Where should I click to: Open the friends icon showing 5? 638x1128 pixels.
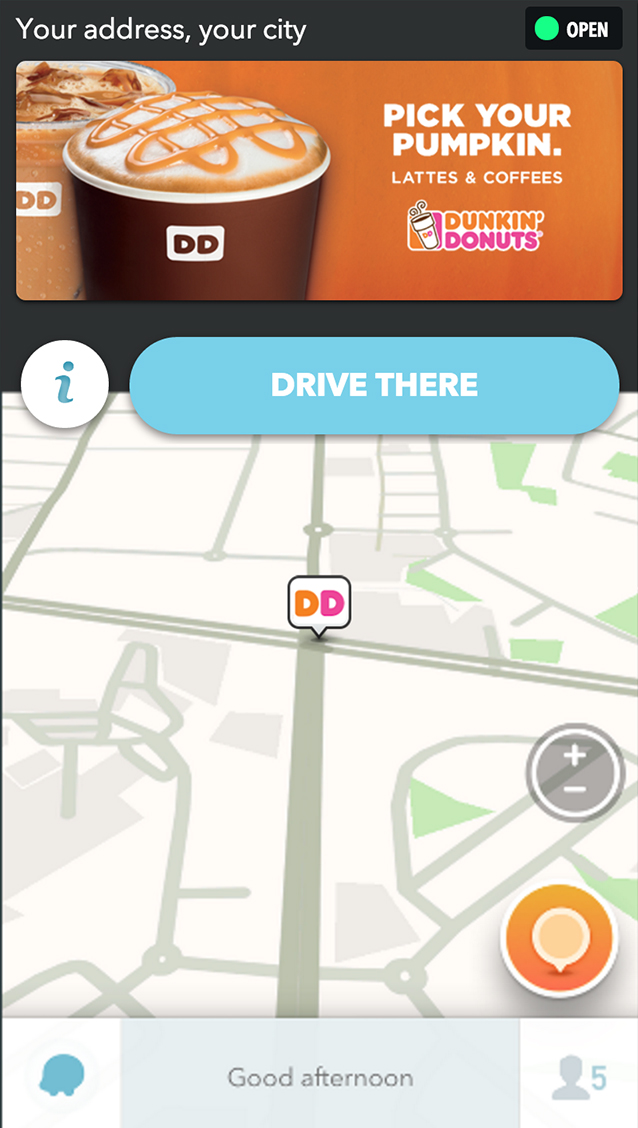click(579, 1077)
